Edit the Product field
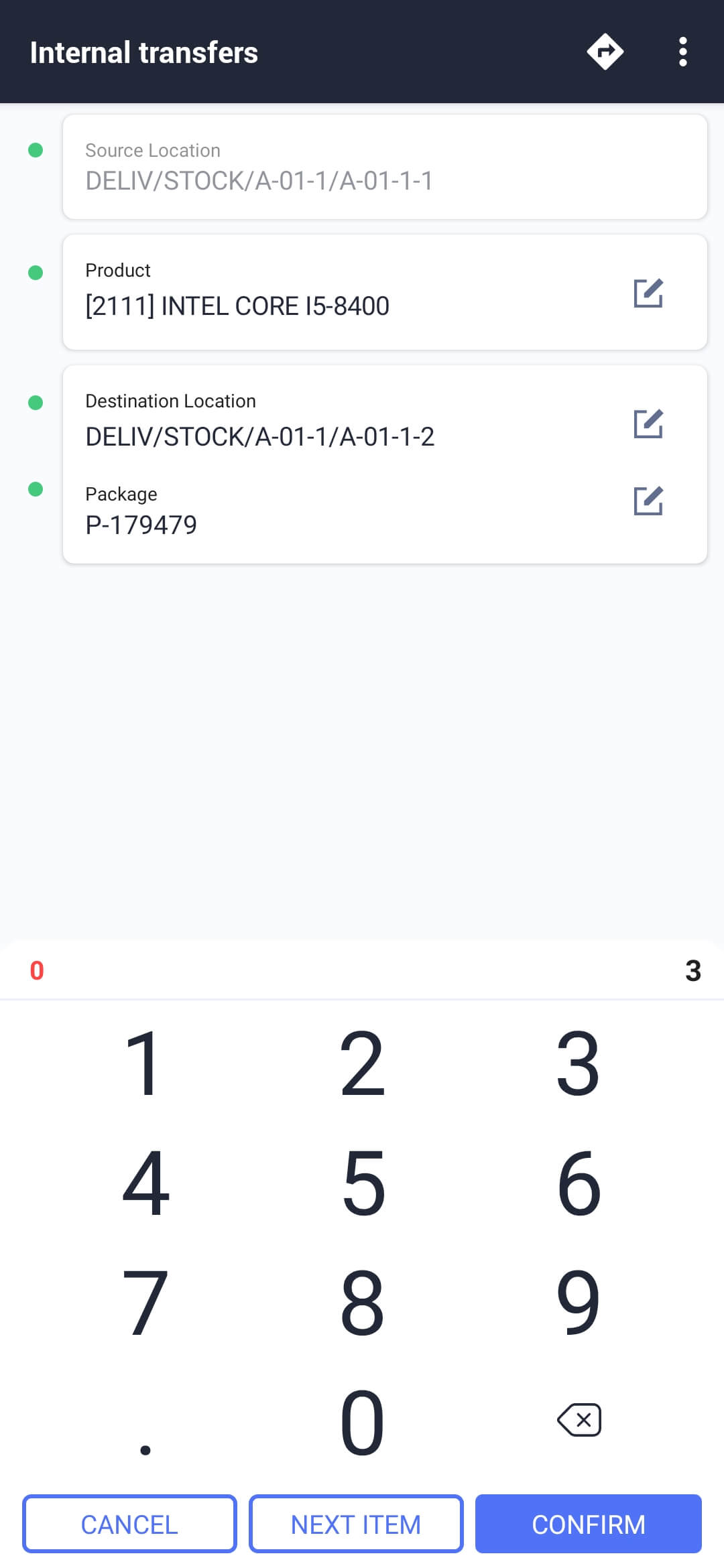This screenshot has width=724, height=1568. pos(648,293)
